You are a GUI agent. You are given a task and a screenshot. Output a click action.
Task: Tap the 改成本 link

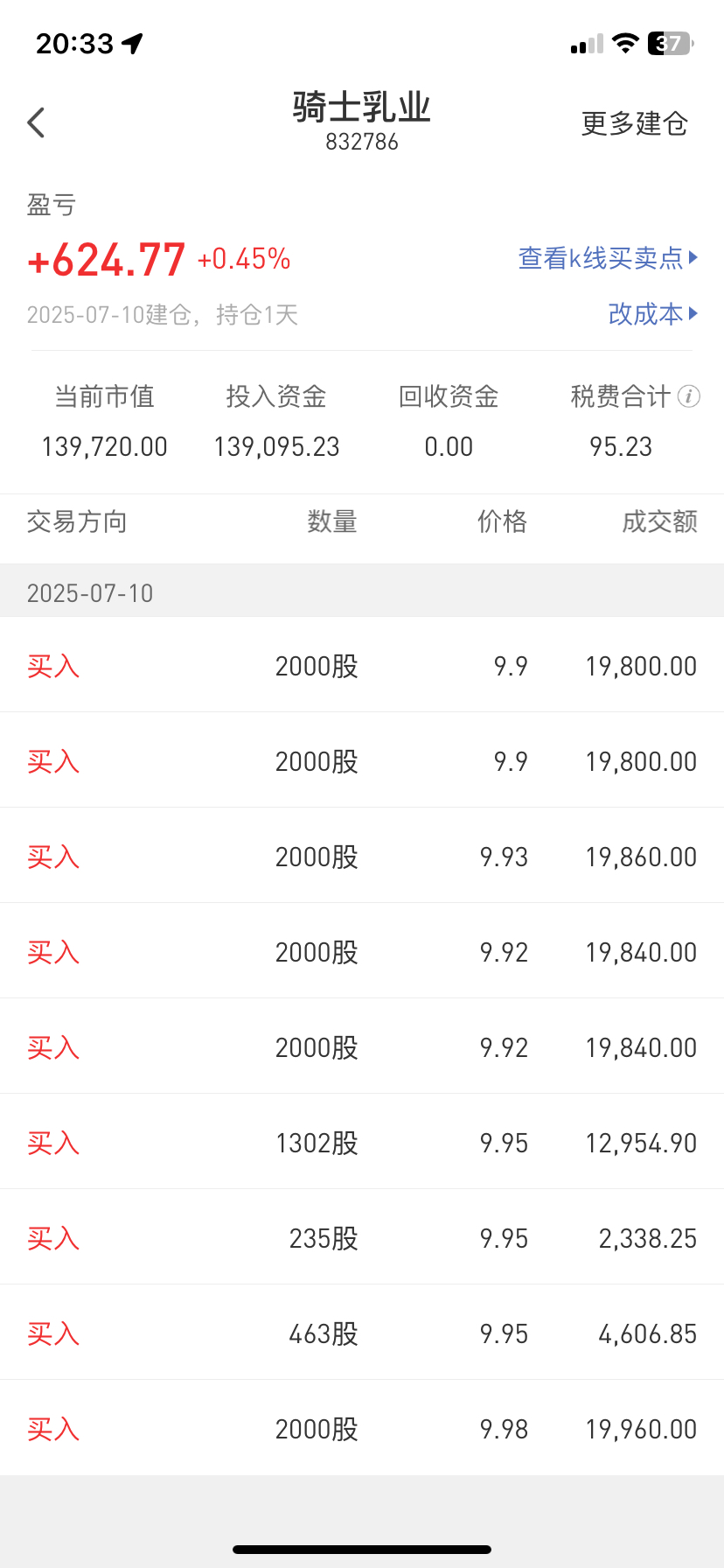pyautogui.click(x=653, y=313)
